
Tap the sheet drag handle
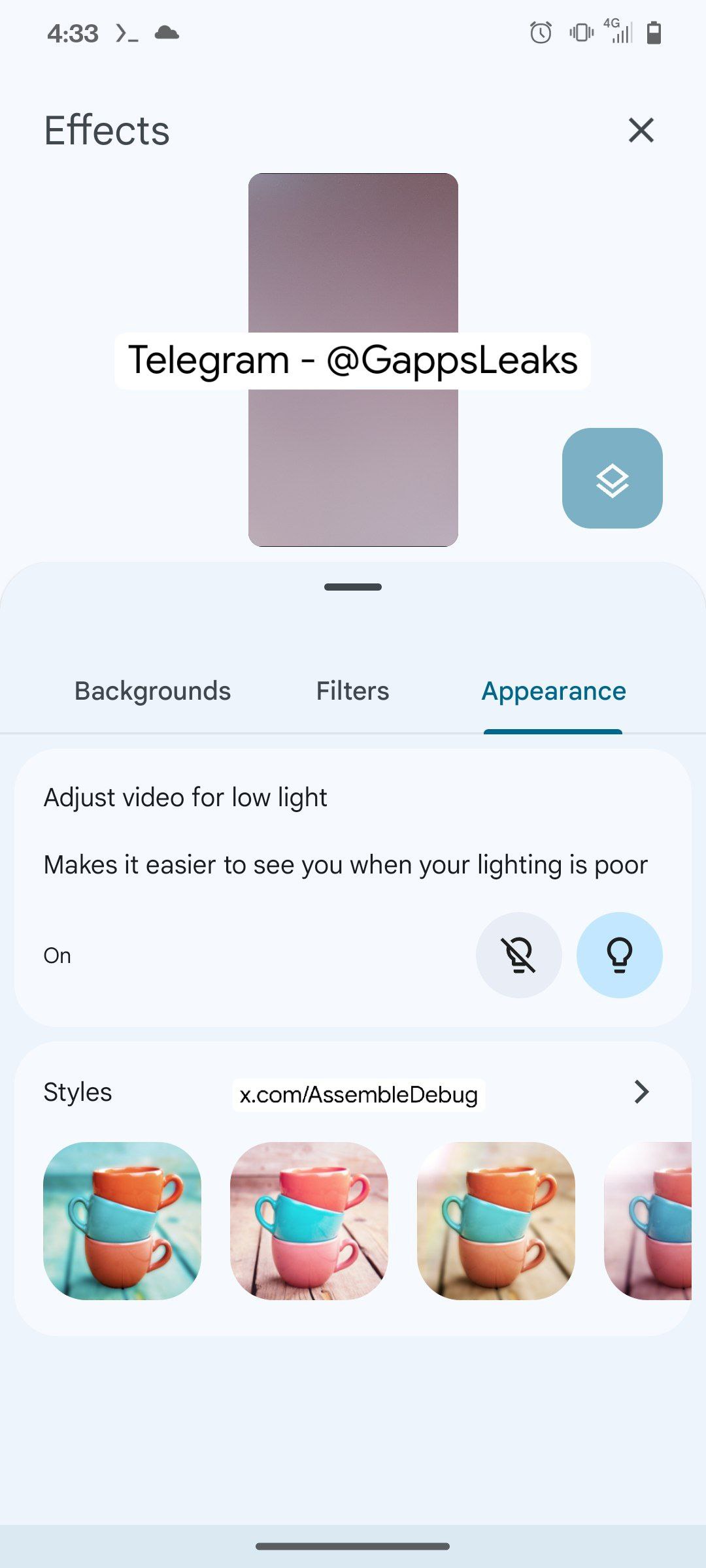coord(353,587)
